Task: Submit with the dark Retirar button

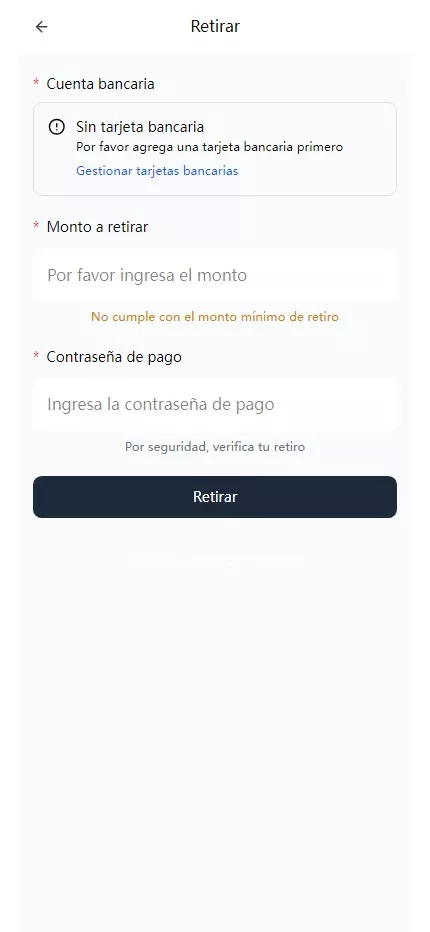Action: coord(215,497)
